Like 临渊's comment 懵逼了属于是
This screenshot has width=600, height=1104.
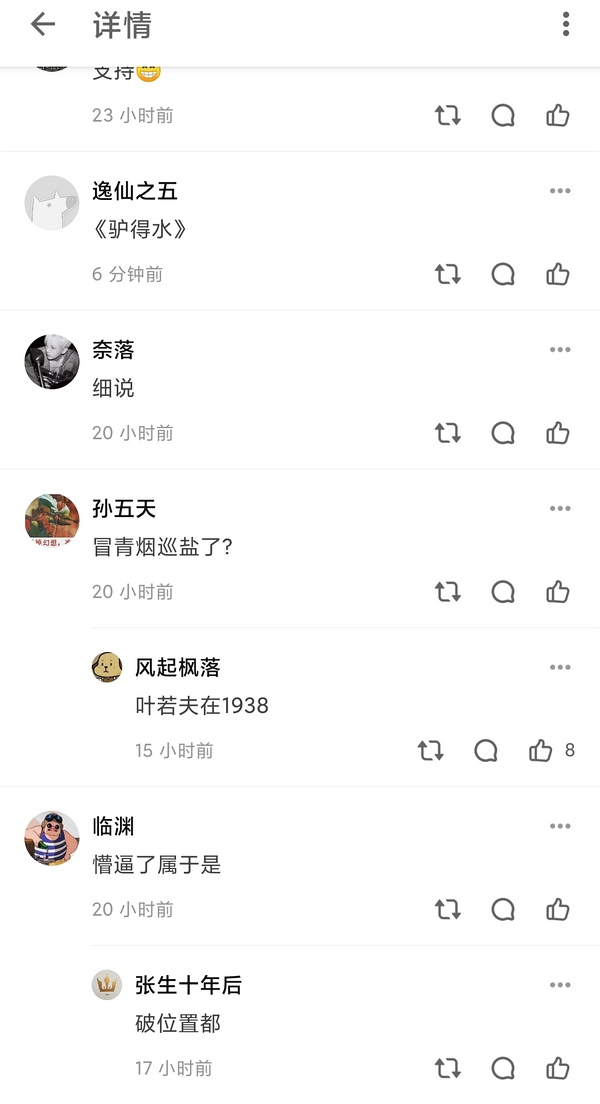tap(558, 909)
